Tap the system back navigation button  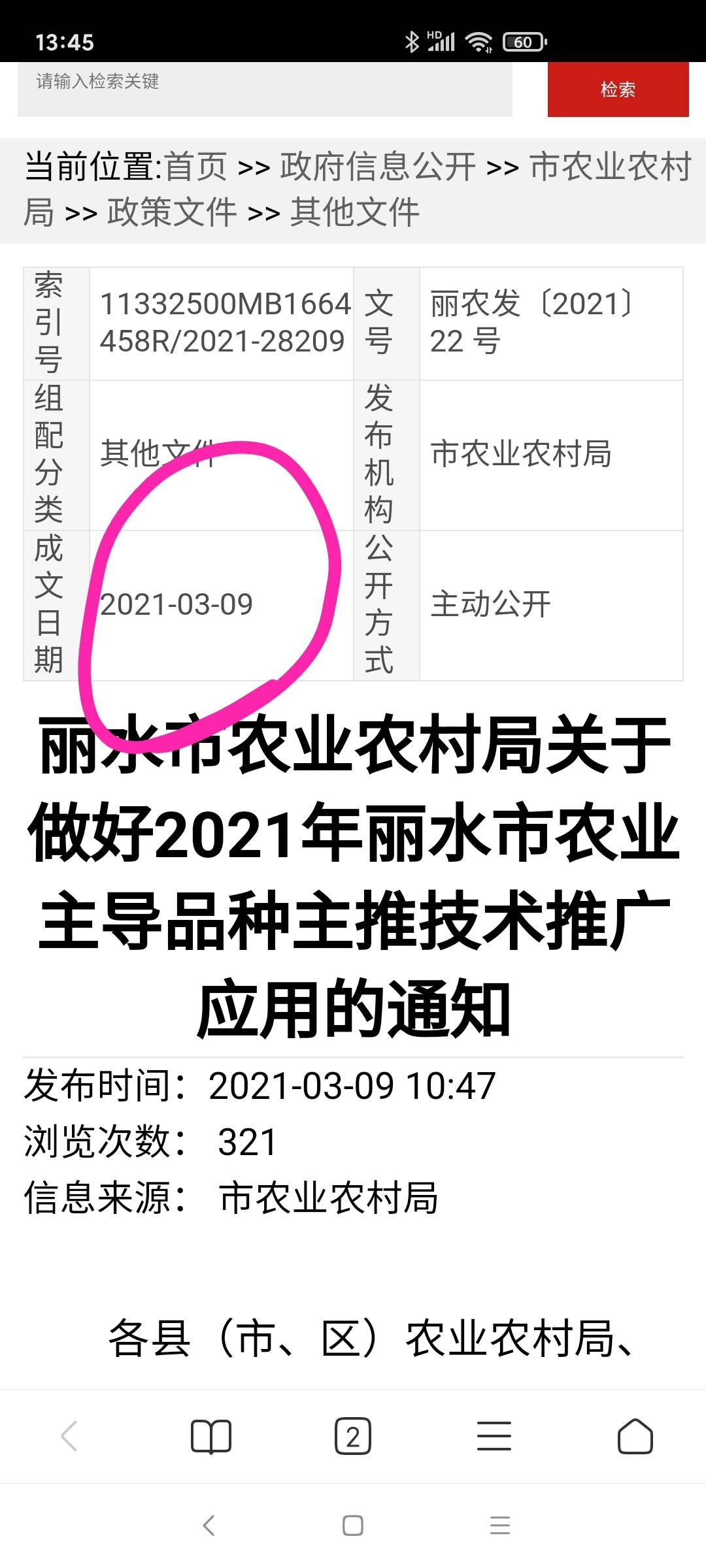click(x=209, y=1526)
